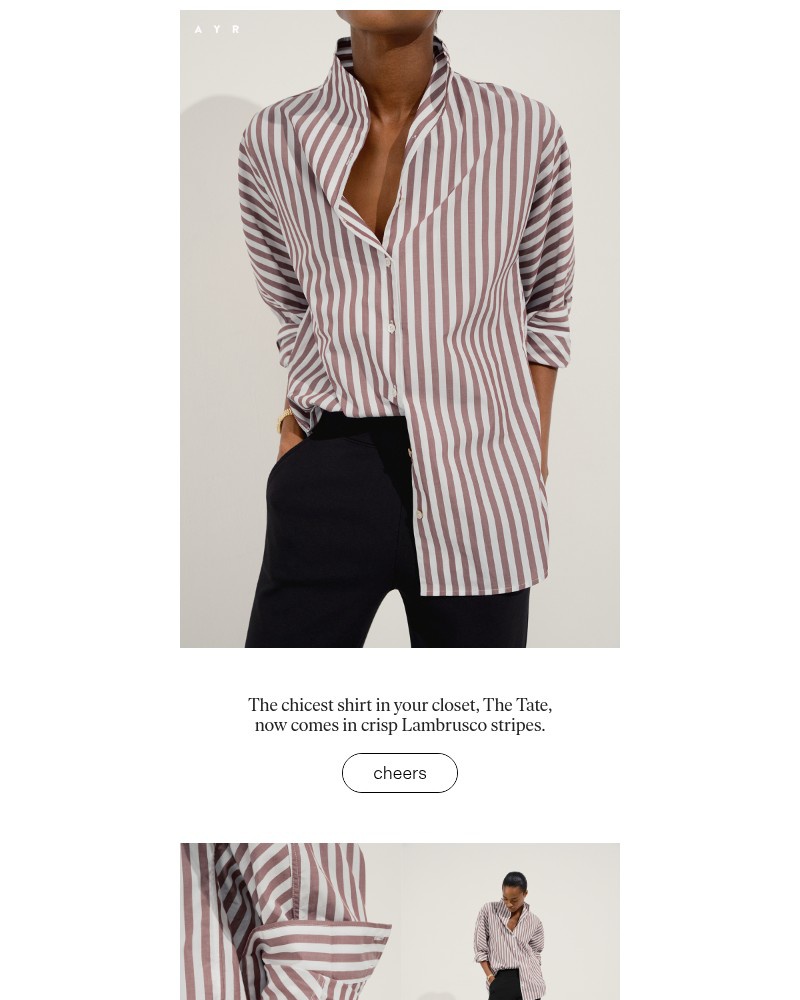
Task: Click the announcement headline text block
Action: click(x=400, y=715)
